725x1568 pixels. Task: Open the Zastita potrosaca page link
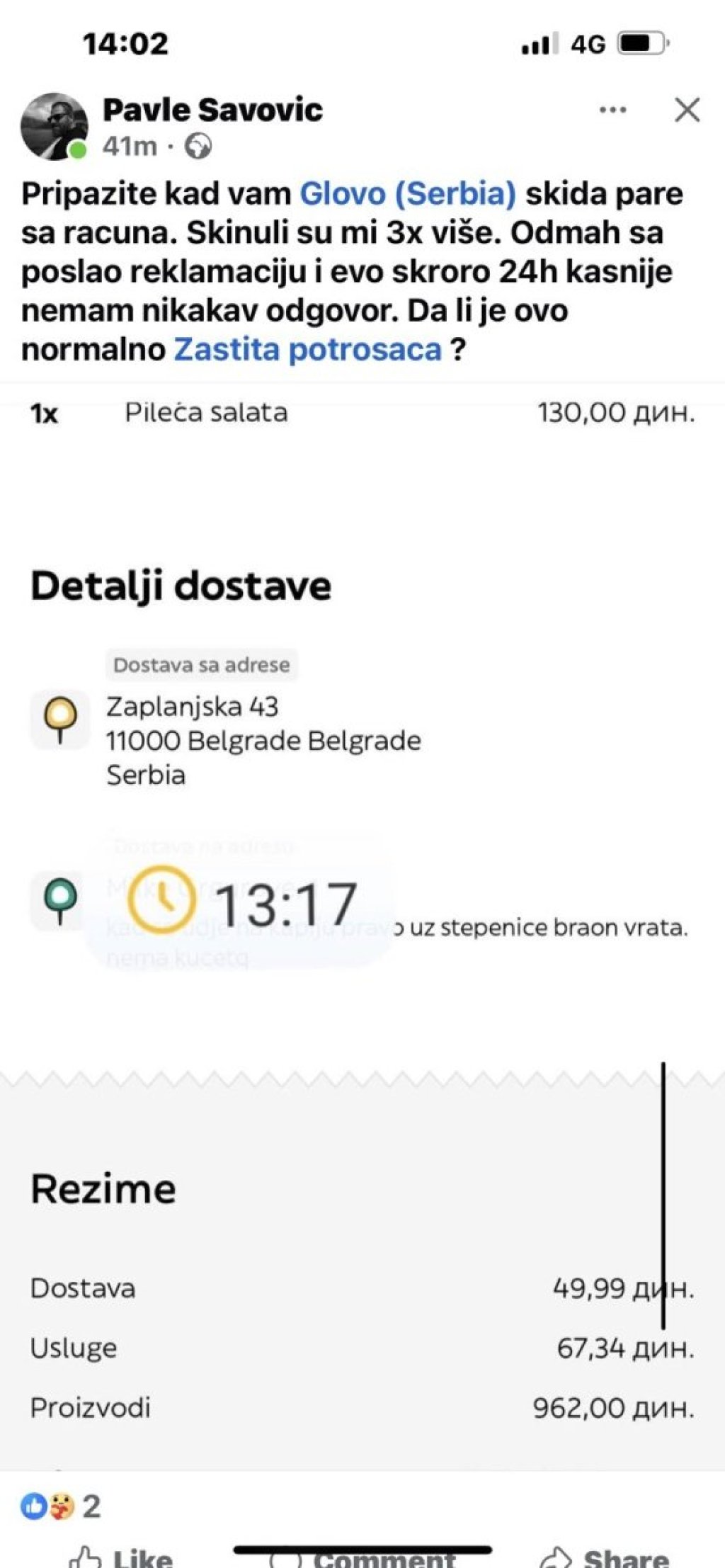point(308,349)
